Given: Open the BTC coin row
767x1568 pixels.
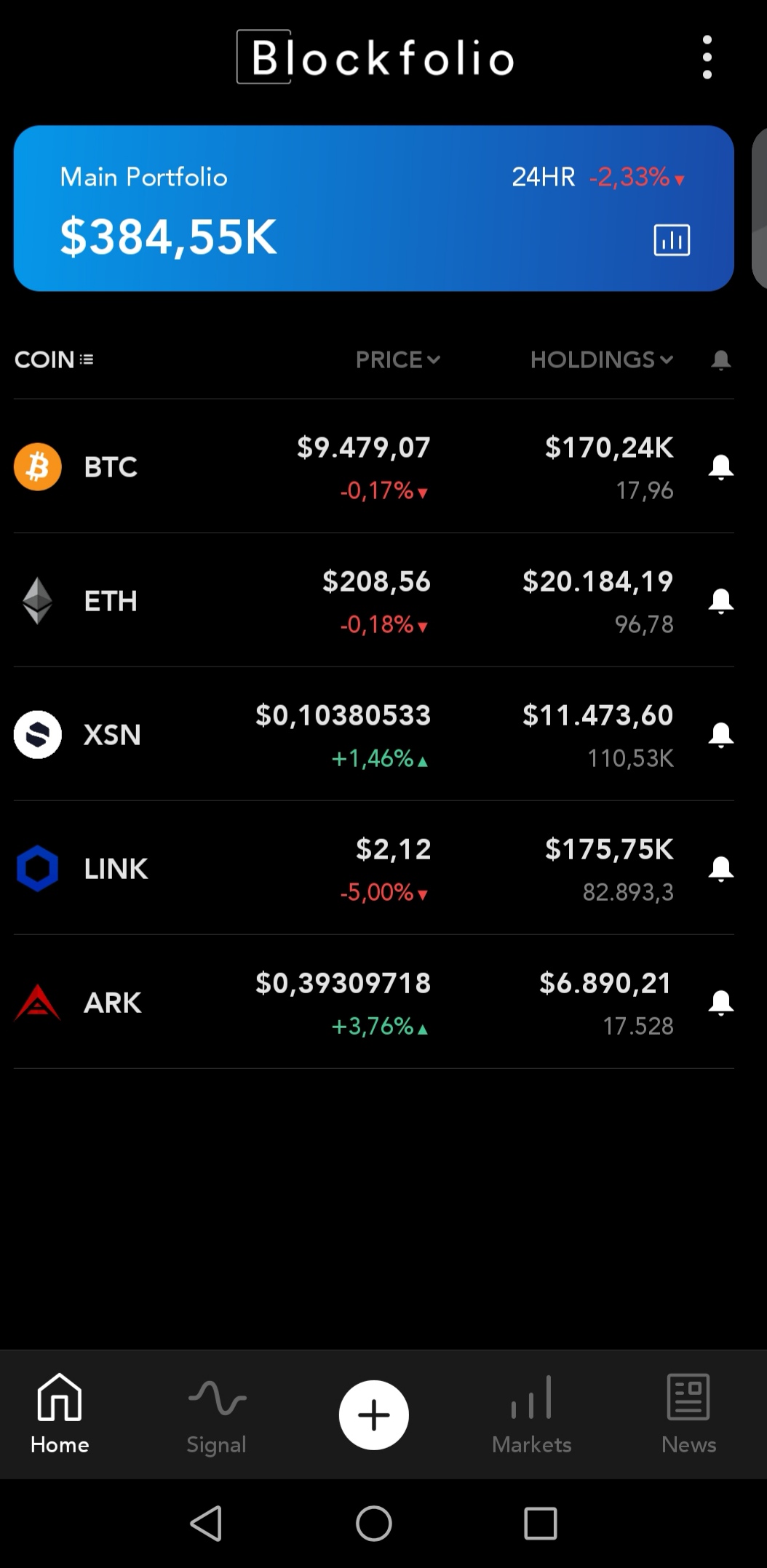Looking at the screenshot, I should [373, 466].
